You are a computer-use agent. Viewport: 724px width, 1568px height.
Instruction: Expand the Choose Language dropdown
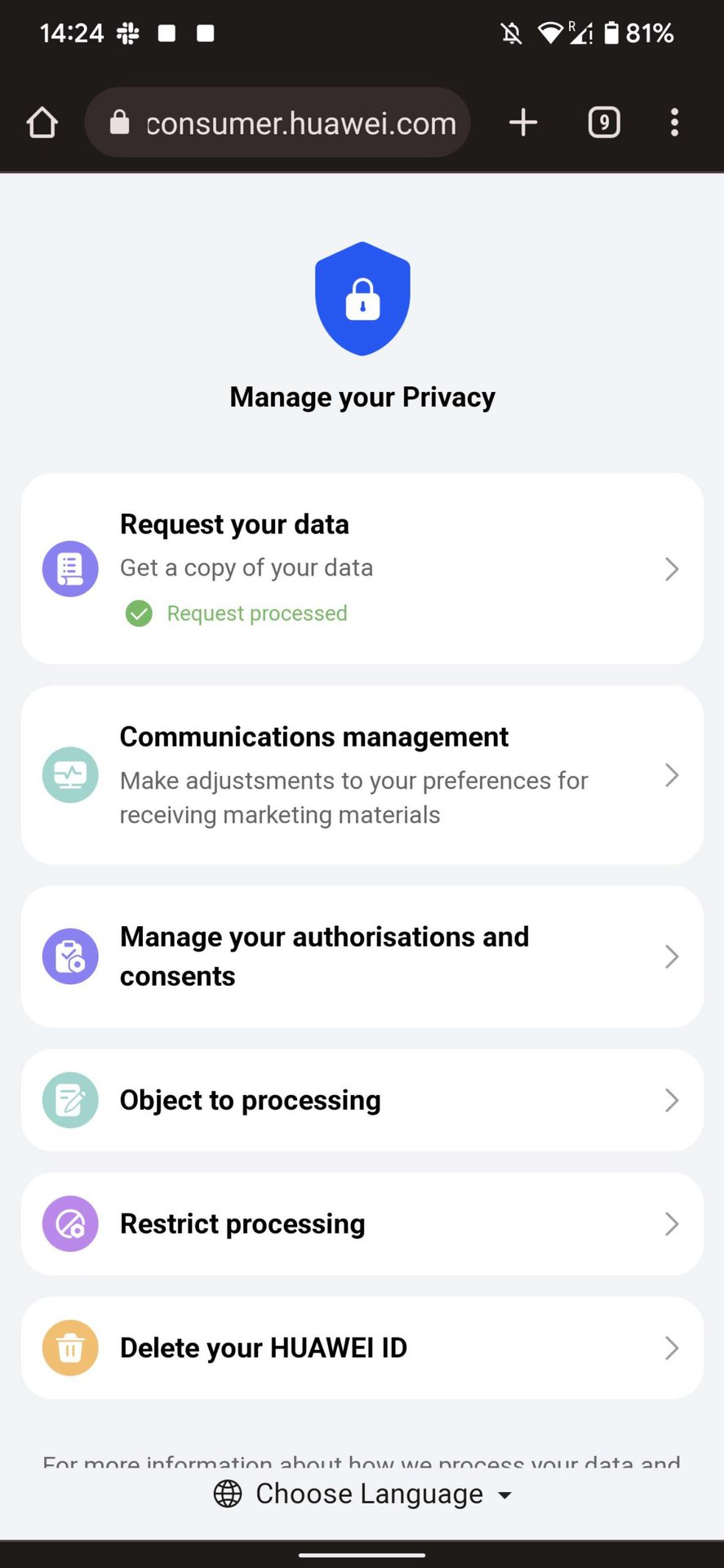[x=362, y=1494]
